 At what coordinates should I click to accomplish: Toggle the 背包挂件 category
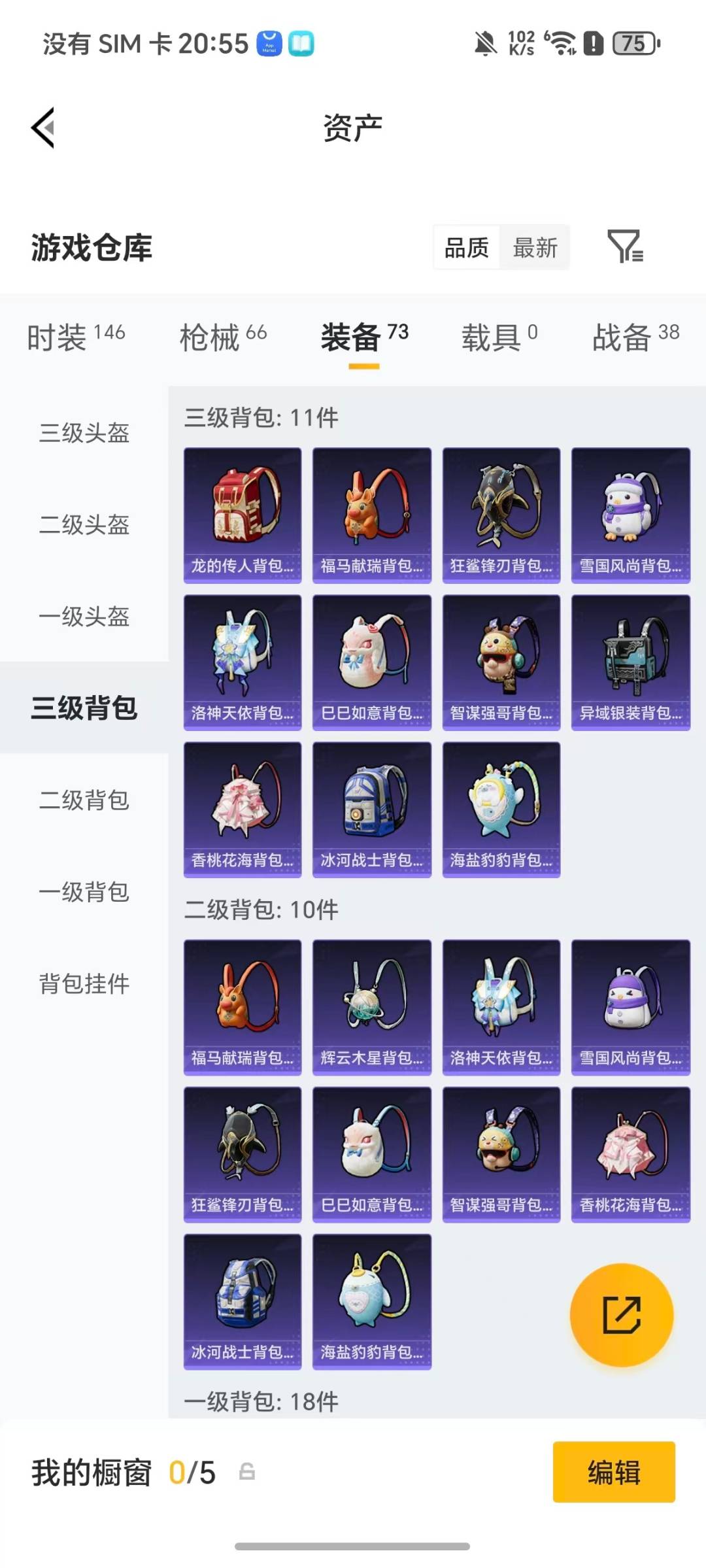coord(84,983)
